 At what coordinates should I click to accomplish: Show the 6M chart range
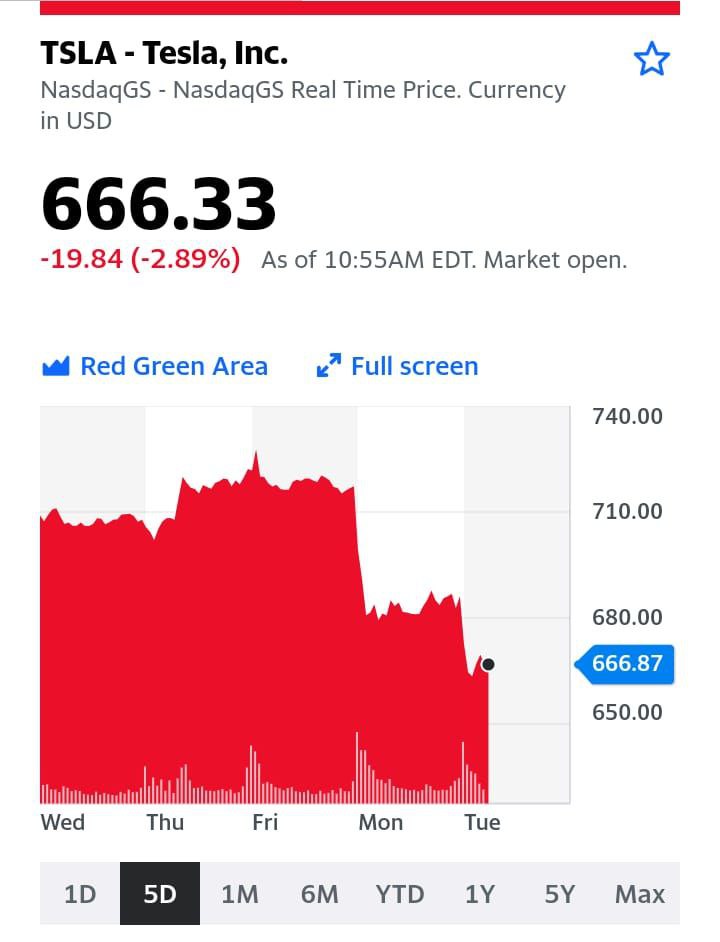(320, 894)
